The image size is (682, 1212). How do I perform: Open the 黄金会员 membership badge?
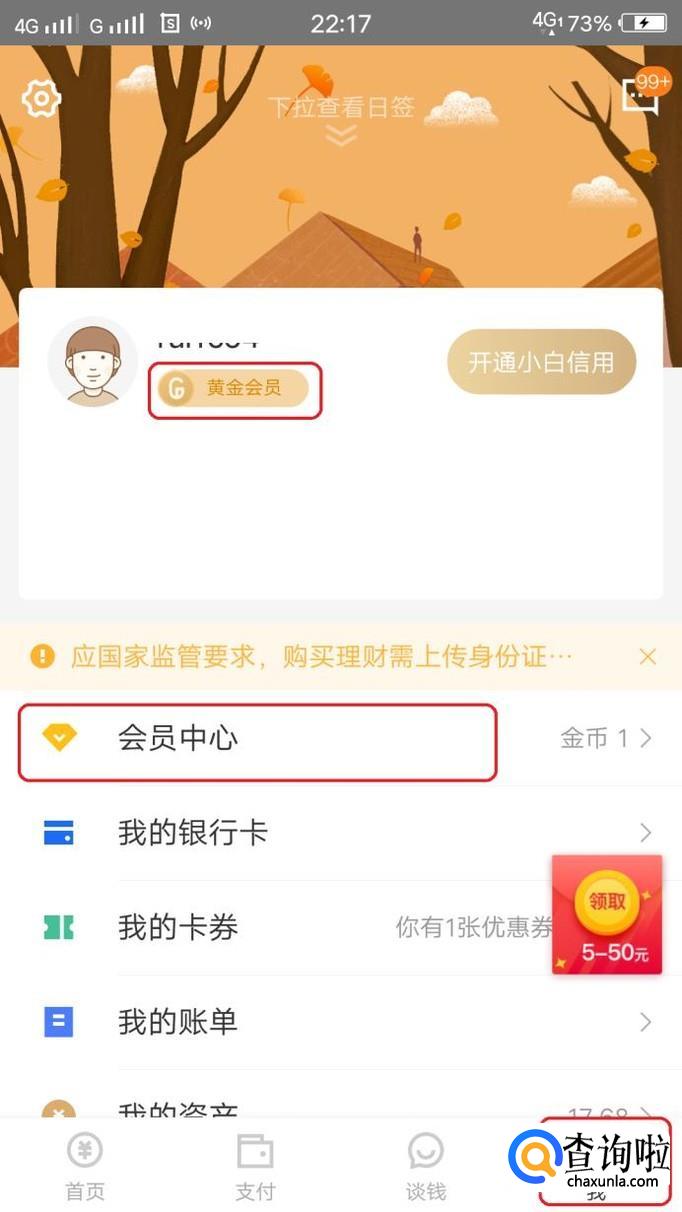[x=235, y=388]
